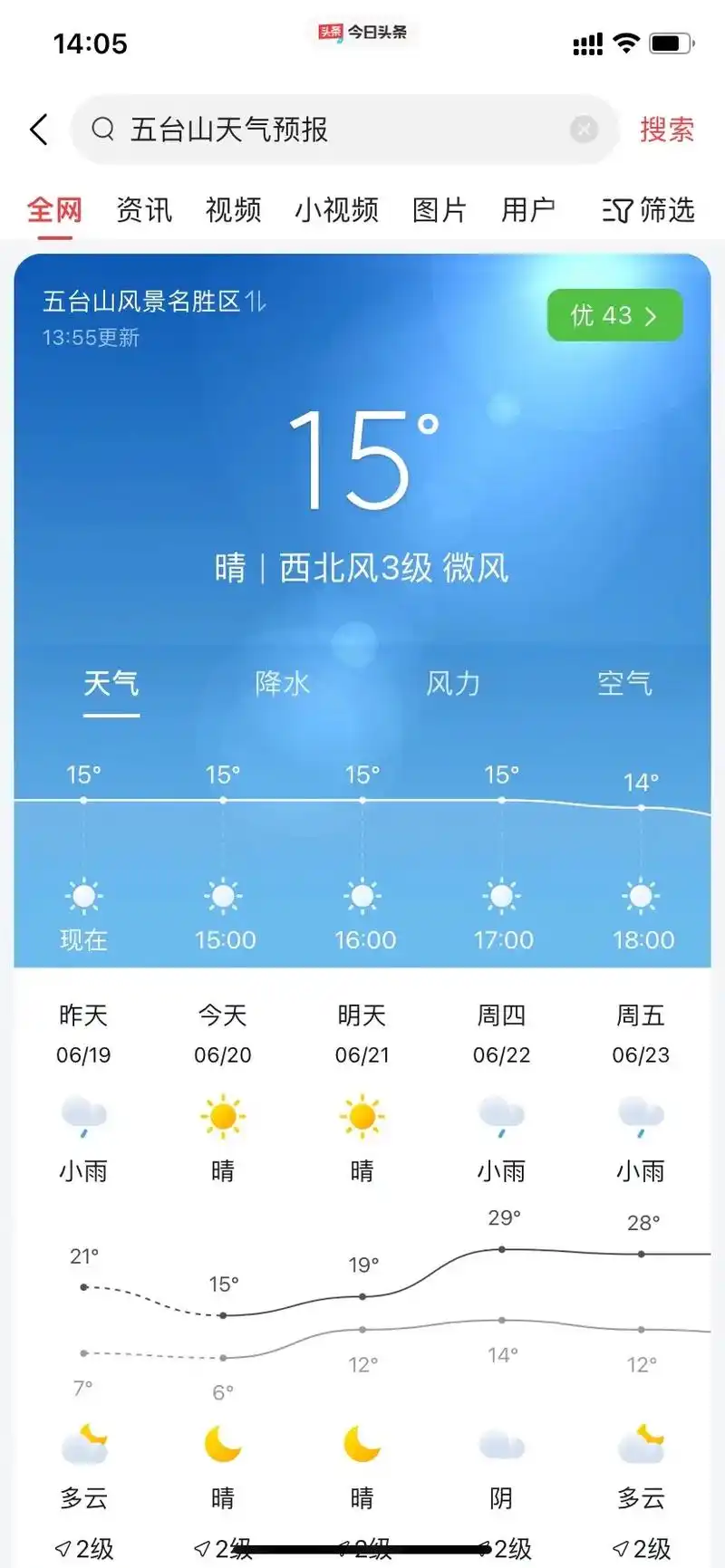Tap the back arrow to return
This screenshot has height=1568, width=725.
38,129
